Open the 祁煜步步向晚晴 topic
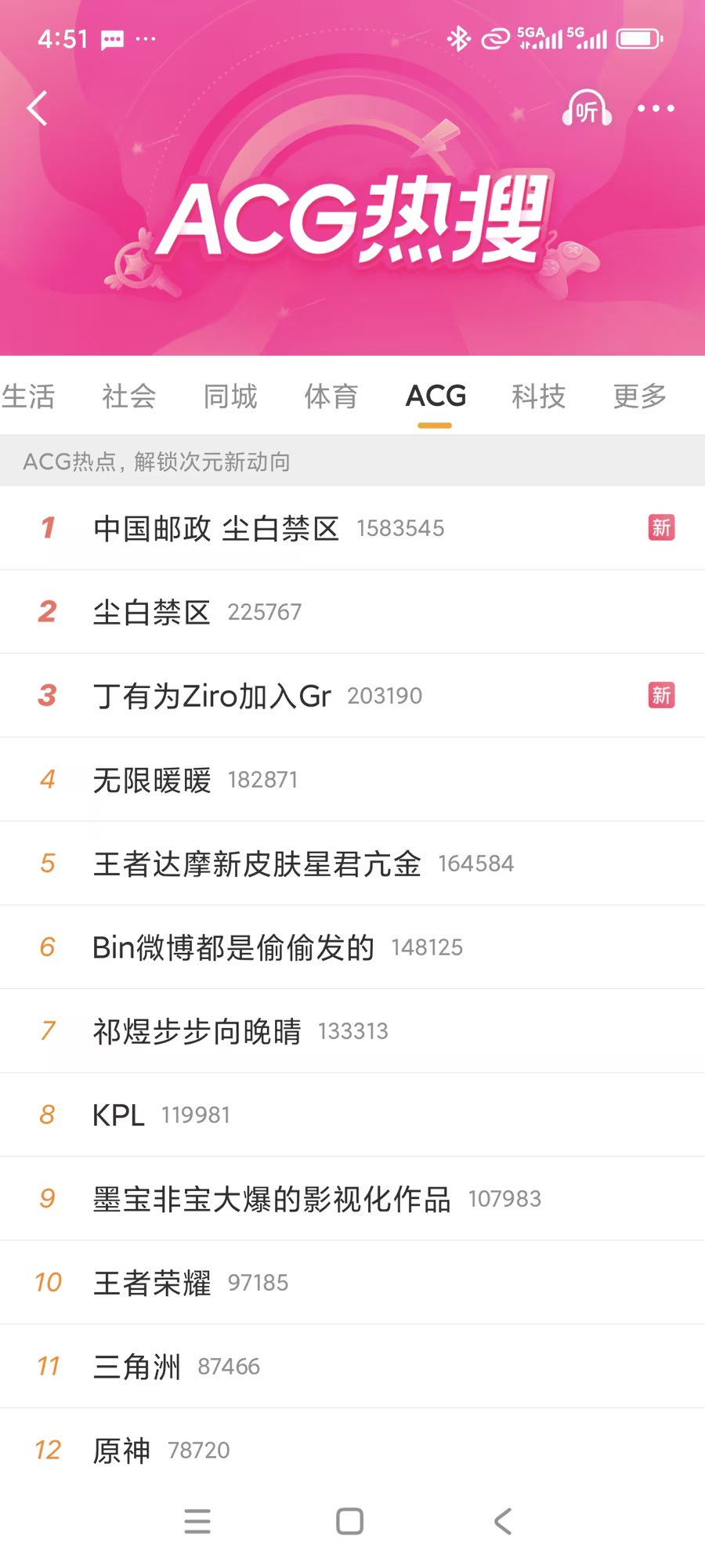The height and width of the screenshot is (1568, 705). (197, 1031)
